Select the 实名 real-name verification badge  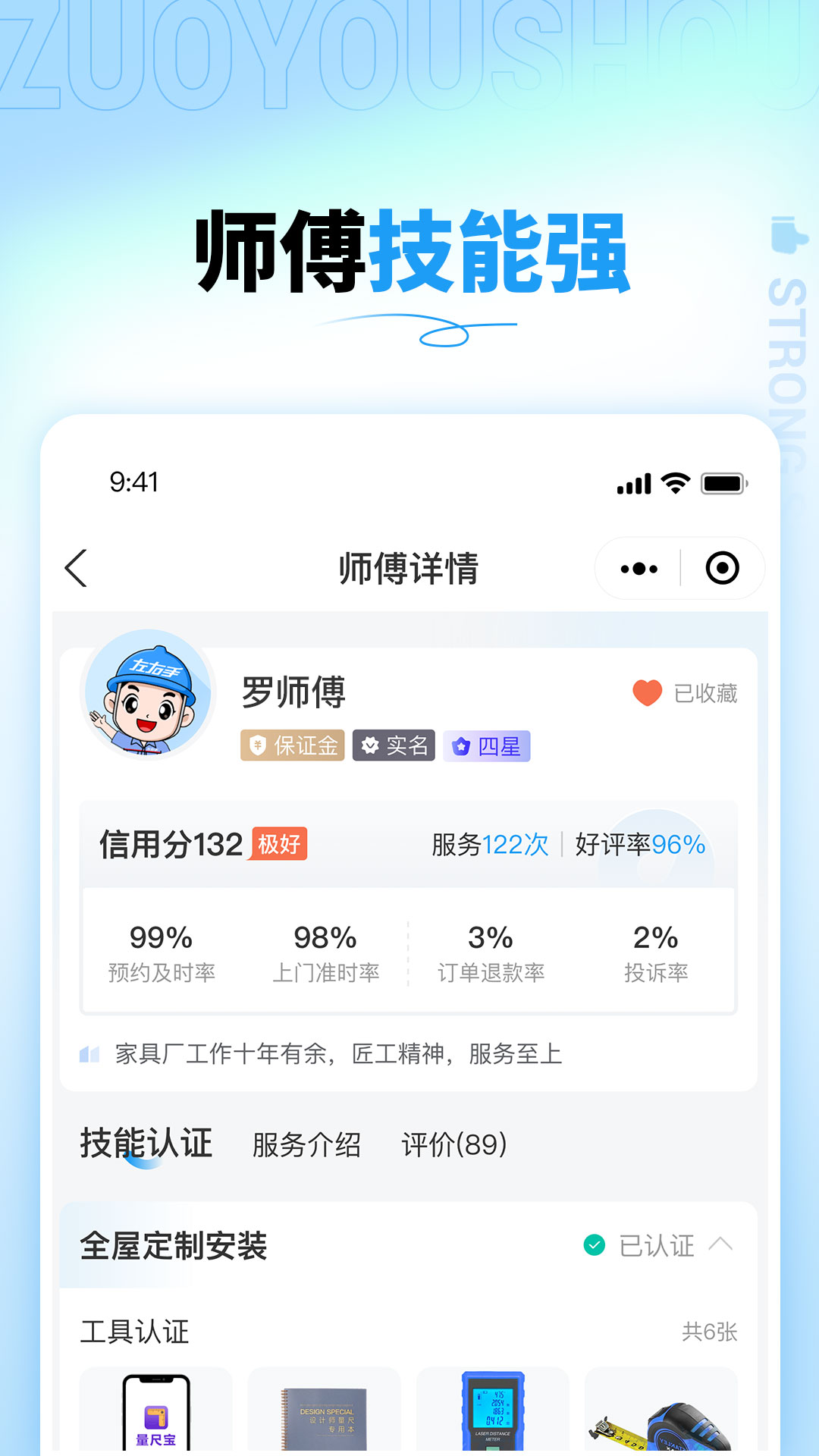(395, 745)
